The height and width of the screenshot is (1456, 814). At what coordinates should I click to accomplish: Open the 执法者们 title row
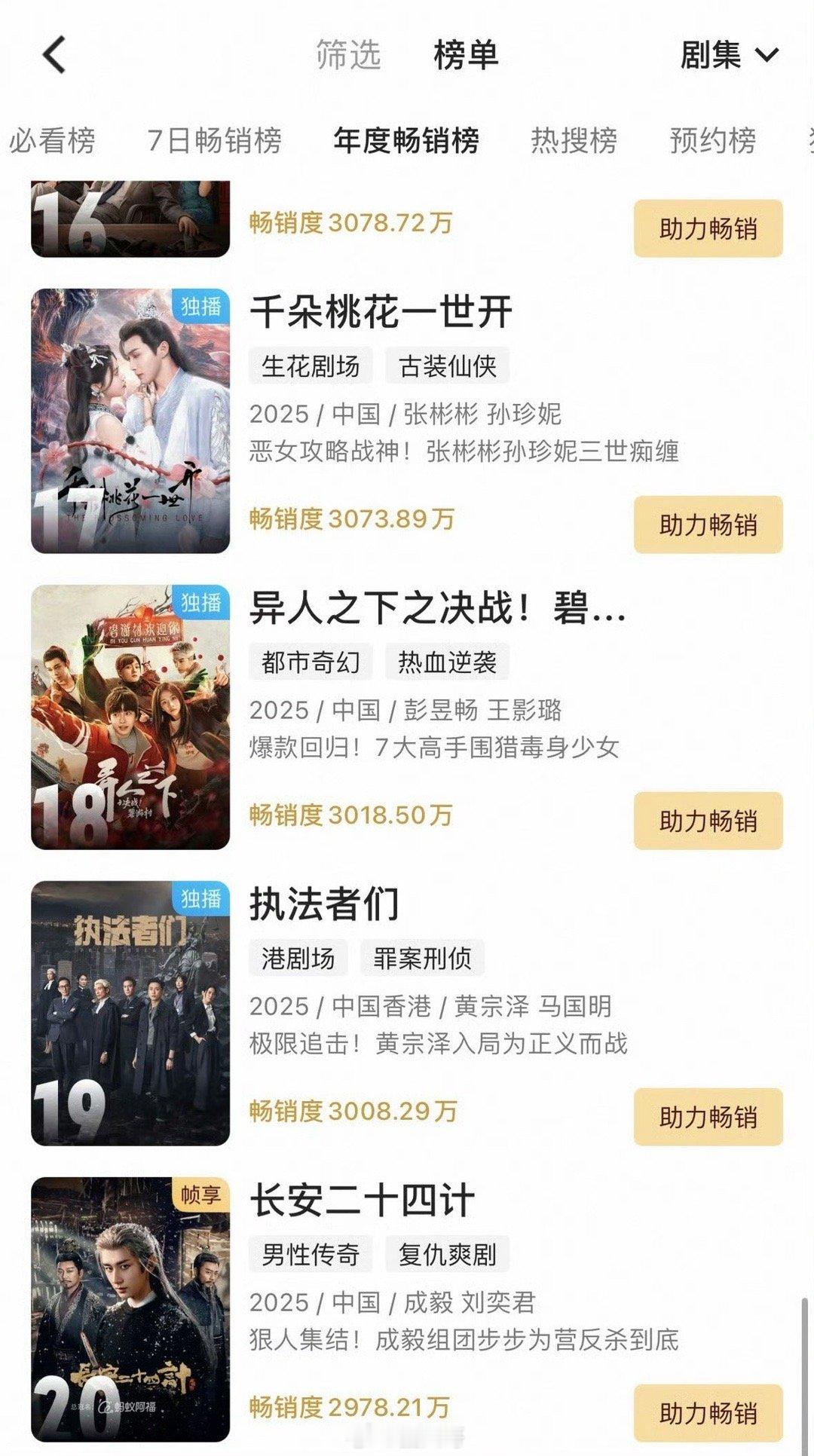(324, 904)
